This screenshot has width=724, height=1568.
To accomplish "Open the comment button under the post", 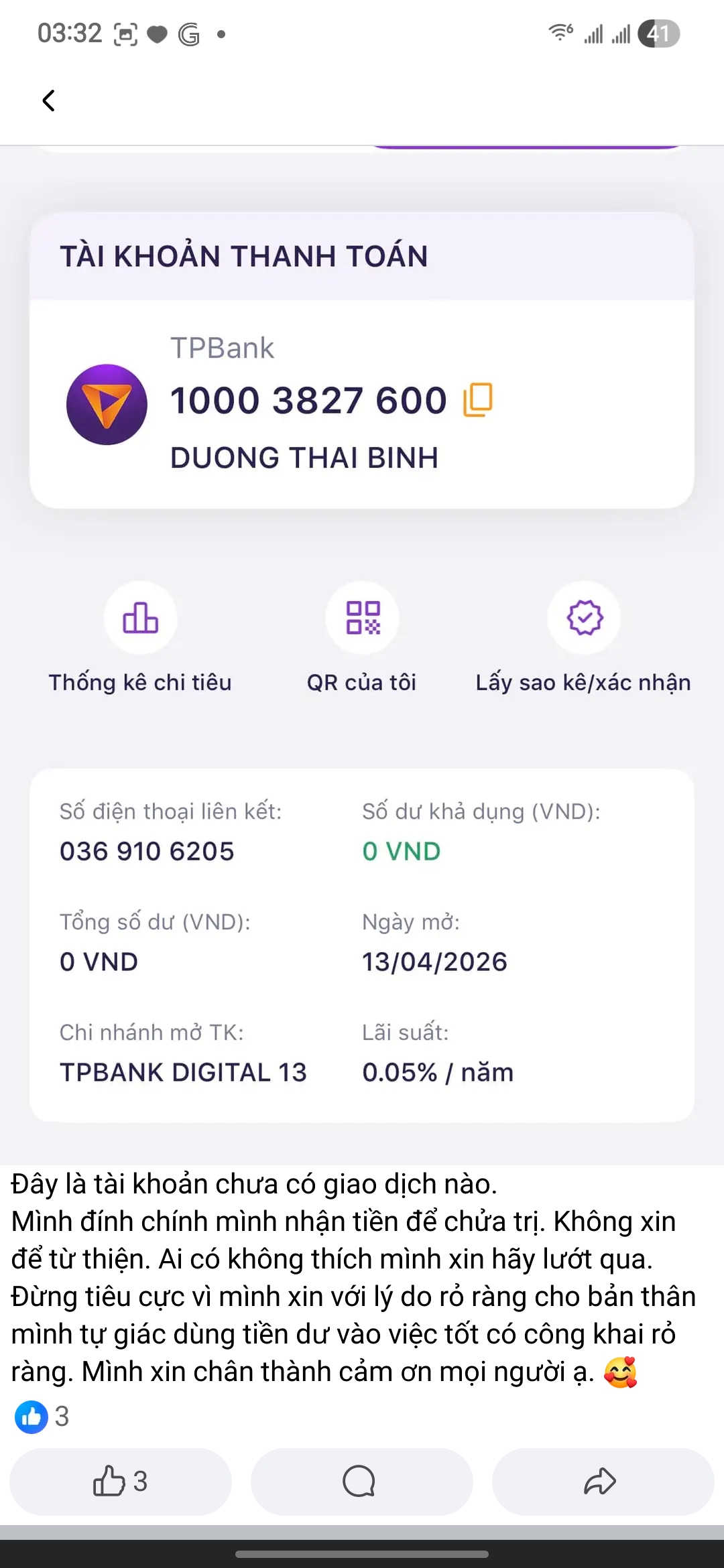I will tap(362, 1482).
